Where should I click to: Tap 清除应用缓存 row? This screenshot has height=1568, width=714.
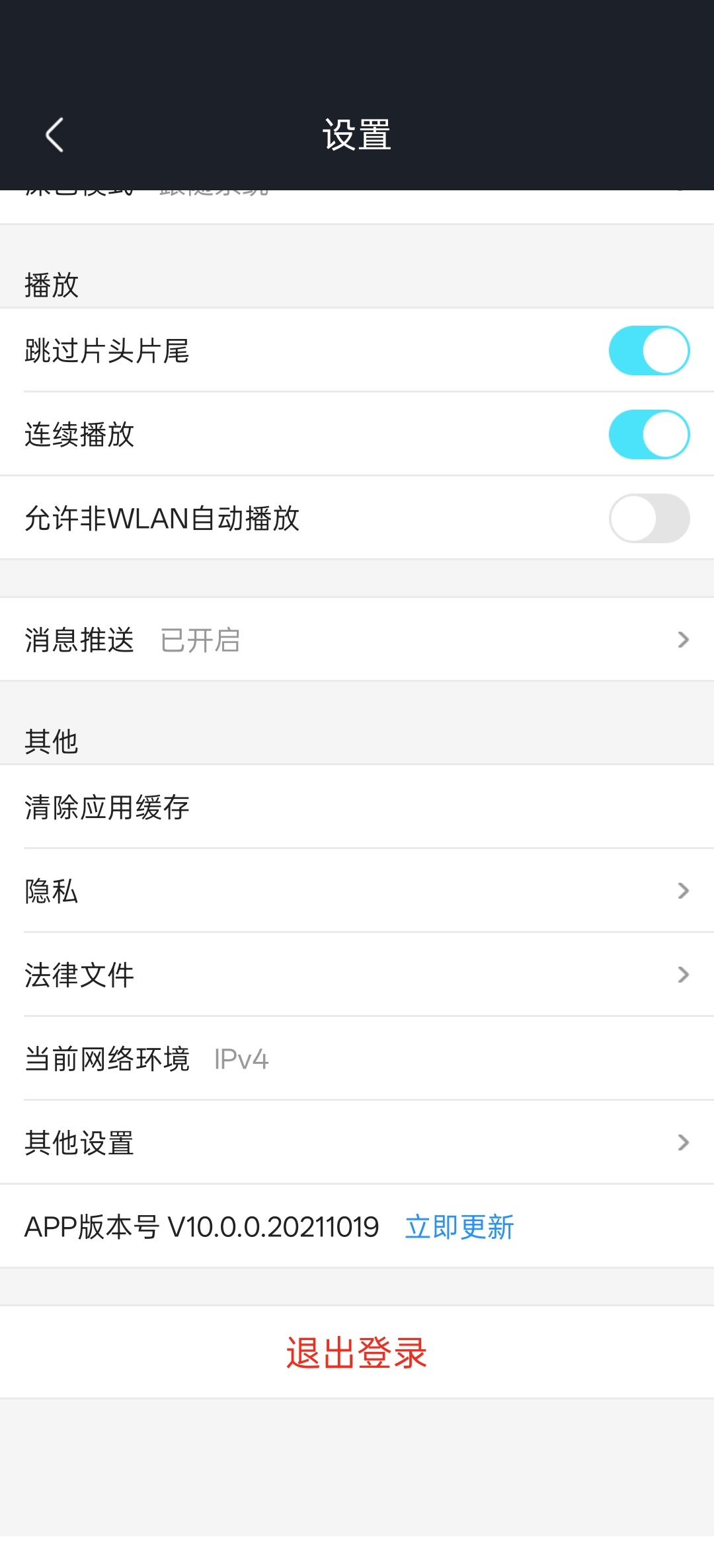[357, 807]
